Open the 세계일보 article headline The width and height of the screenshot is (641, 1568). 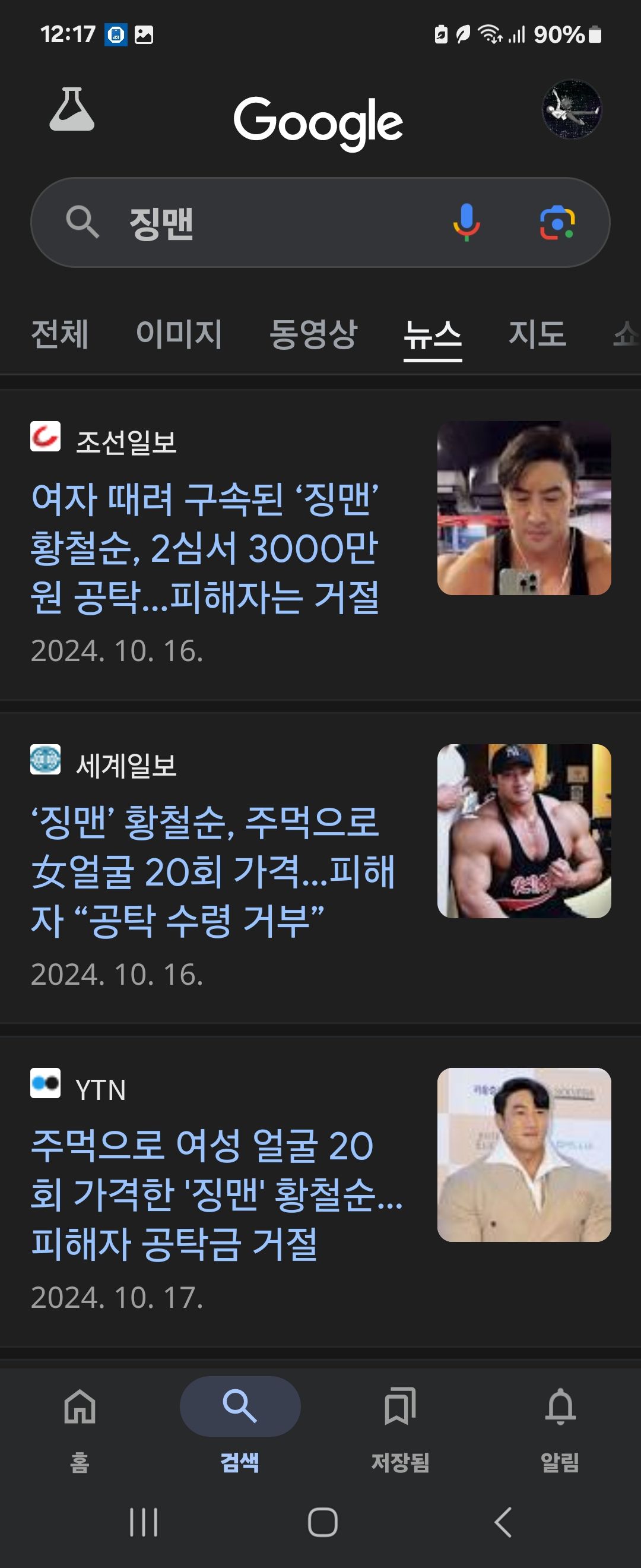pyautogui.click(x=213, y=871)
